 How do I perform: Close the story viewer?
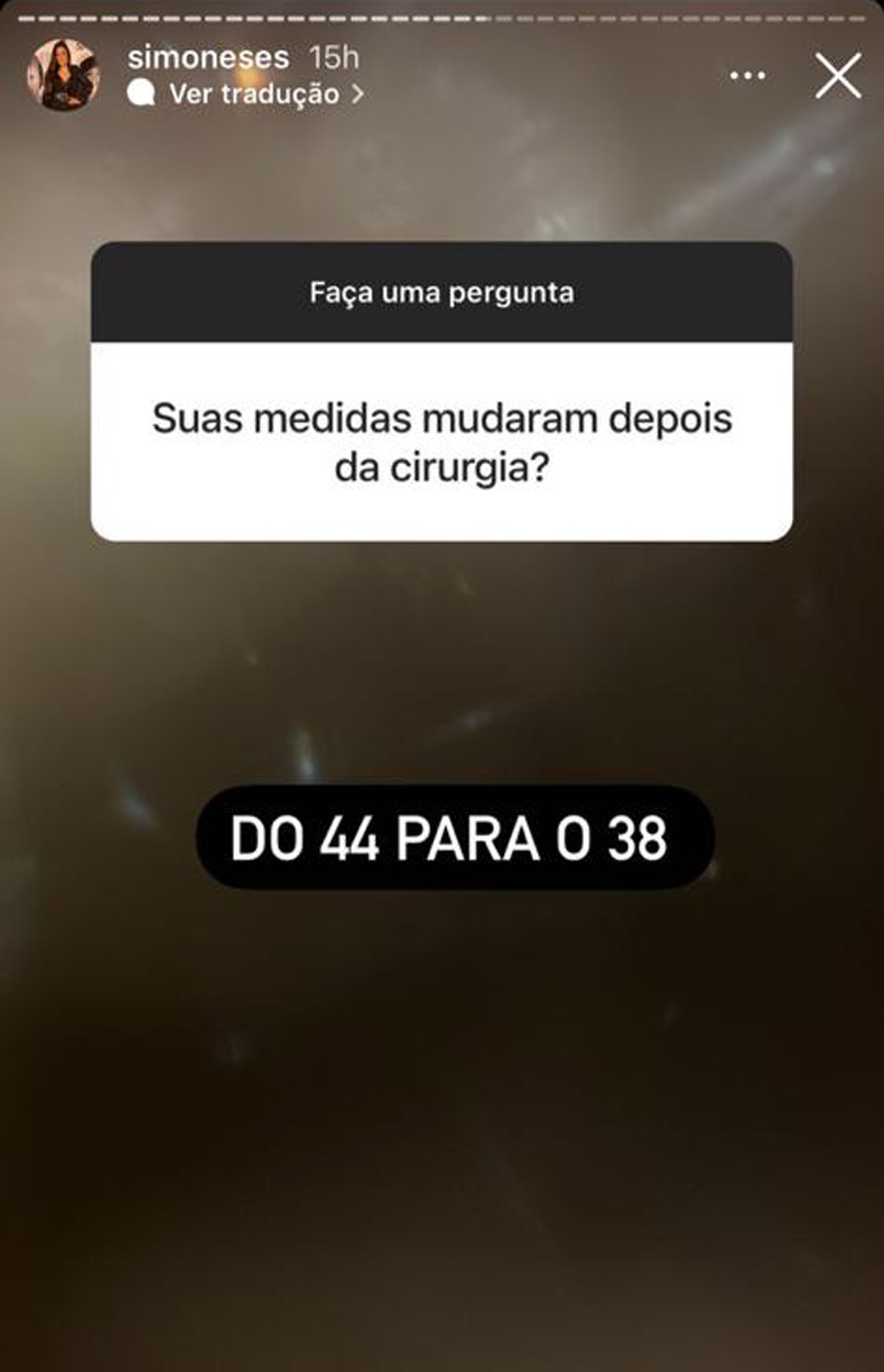pos(838,76)
